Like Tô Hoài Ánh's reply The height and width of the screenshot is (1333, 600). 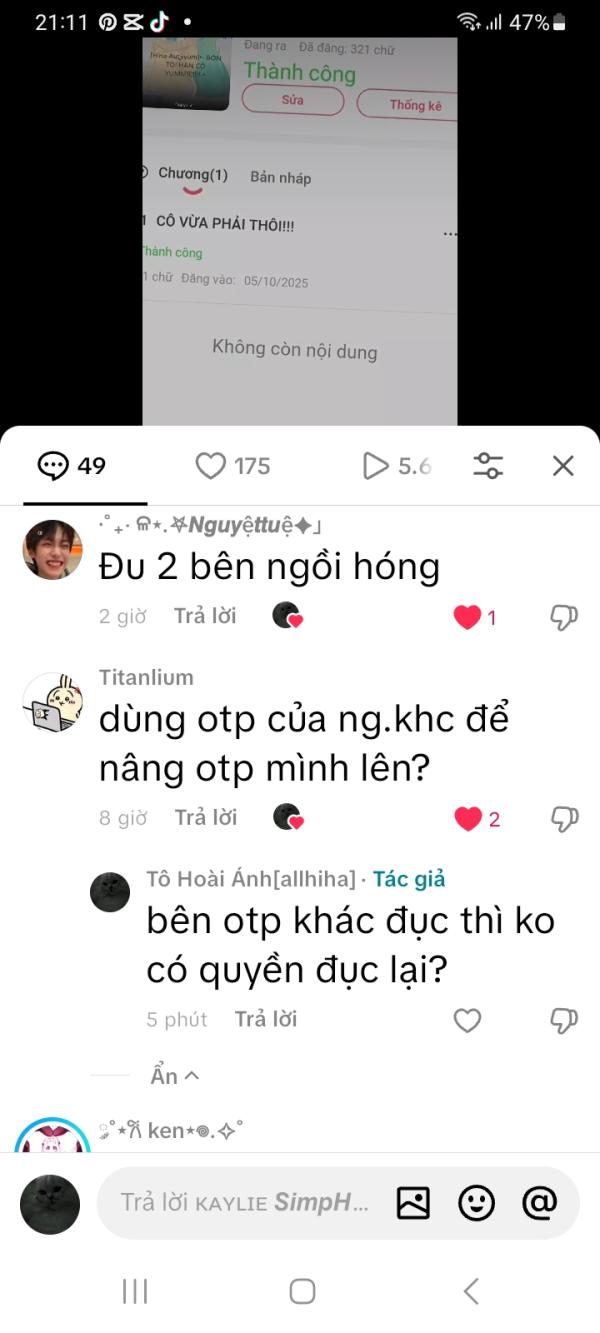(x=467, y=1020)
